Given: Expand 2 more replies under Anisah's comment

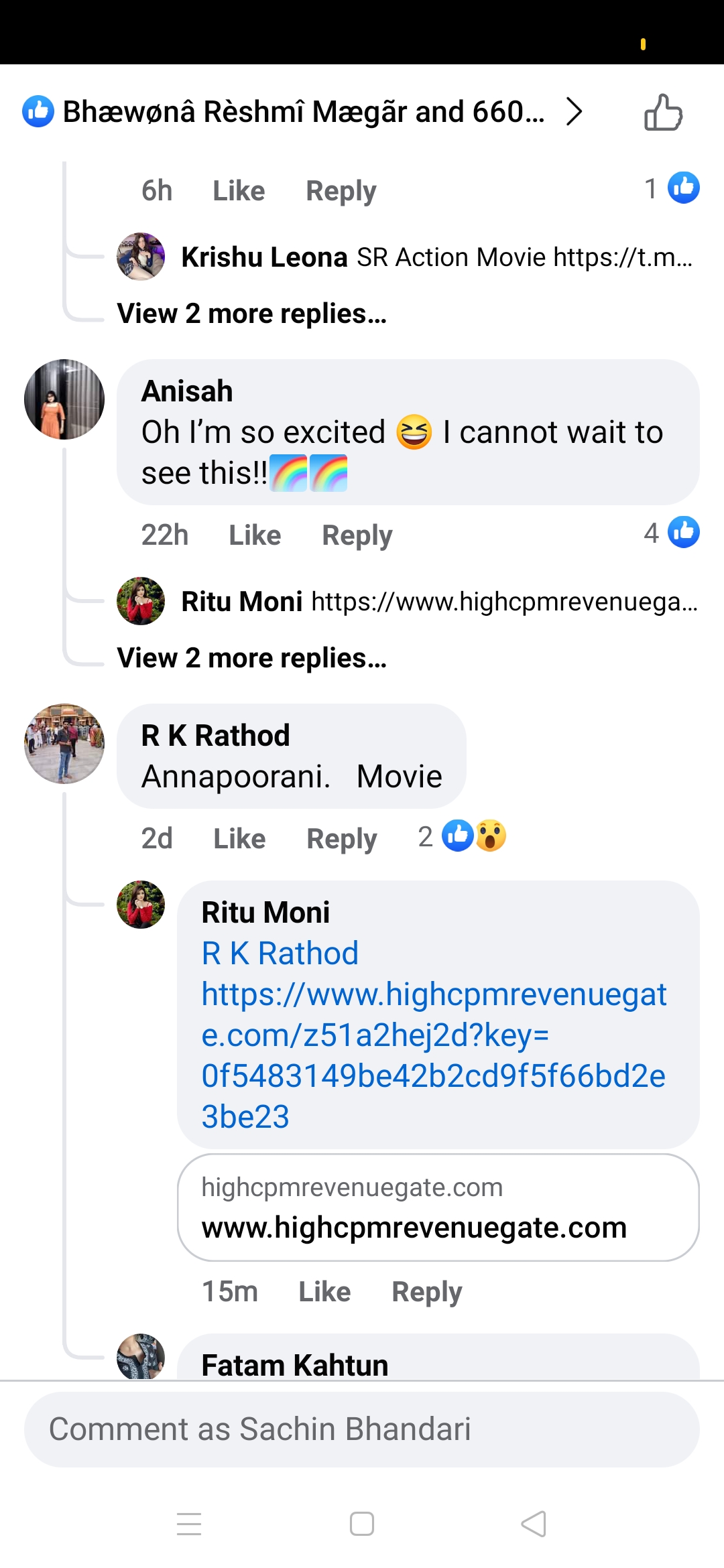Looking at the screenshot, I should pos(252,658).
